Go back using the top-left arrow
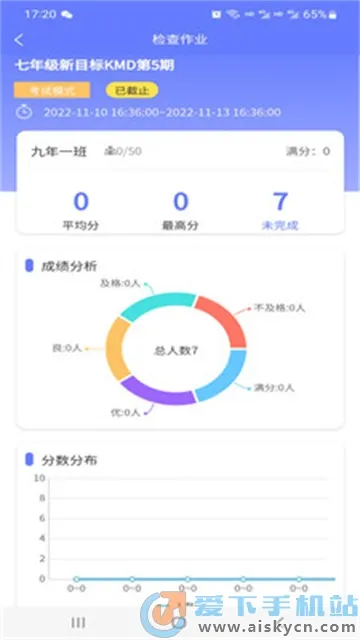The image size is (360, 640). pyautogui.click(x=19, y=40)
